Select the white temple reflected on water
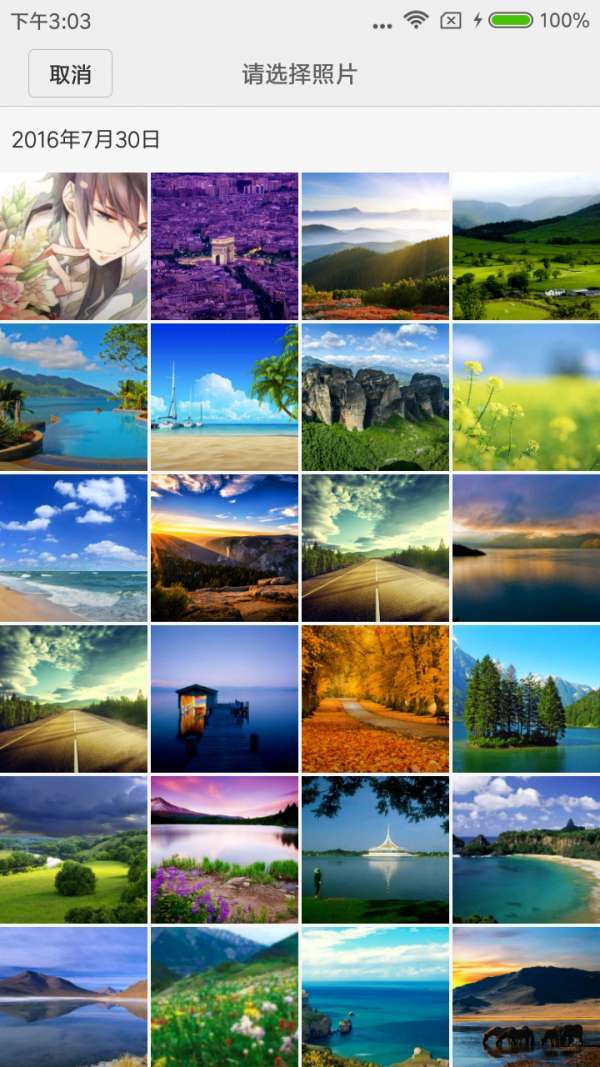 click(375, 850)
